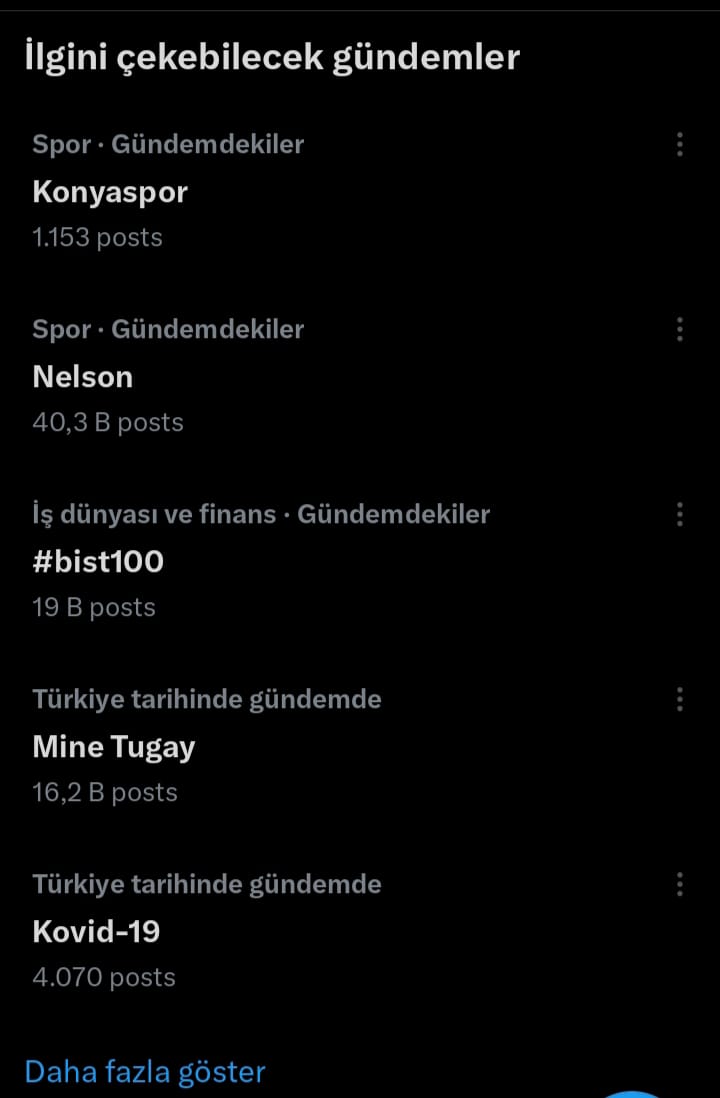720x1098 pixels.
Task: View the #bist100 hashtag trend
Action: pos(99,561)
